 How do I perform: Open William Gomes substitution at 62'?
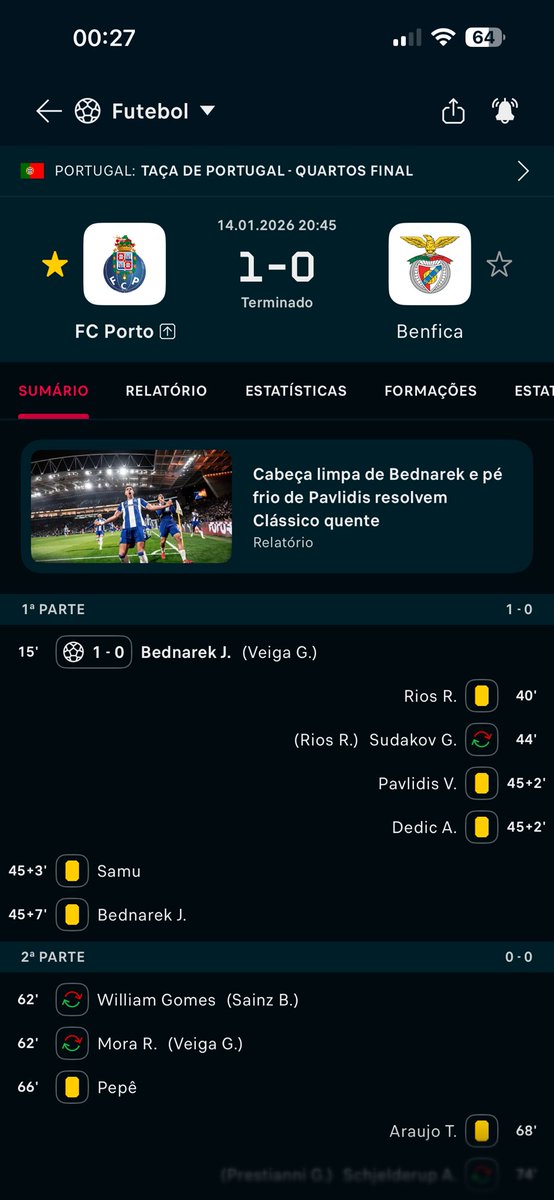(277, 1000)
